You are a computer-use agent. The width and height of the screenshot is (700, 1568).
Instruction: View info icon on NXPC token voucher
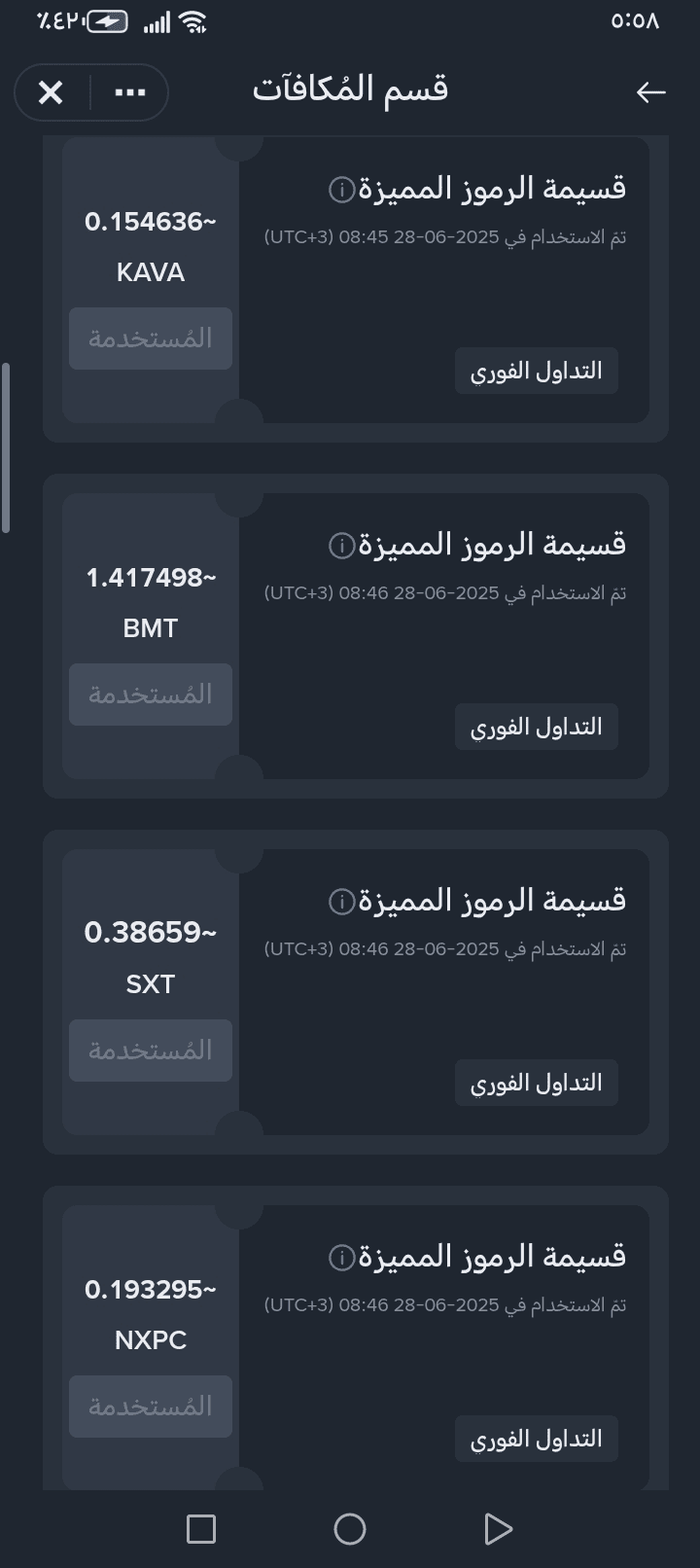click(x=341, y=1258)
